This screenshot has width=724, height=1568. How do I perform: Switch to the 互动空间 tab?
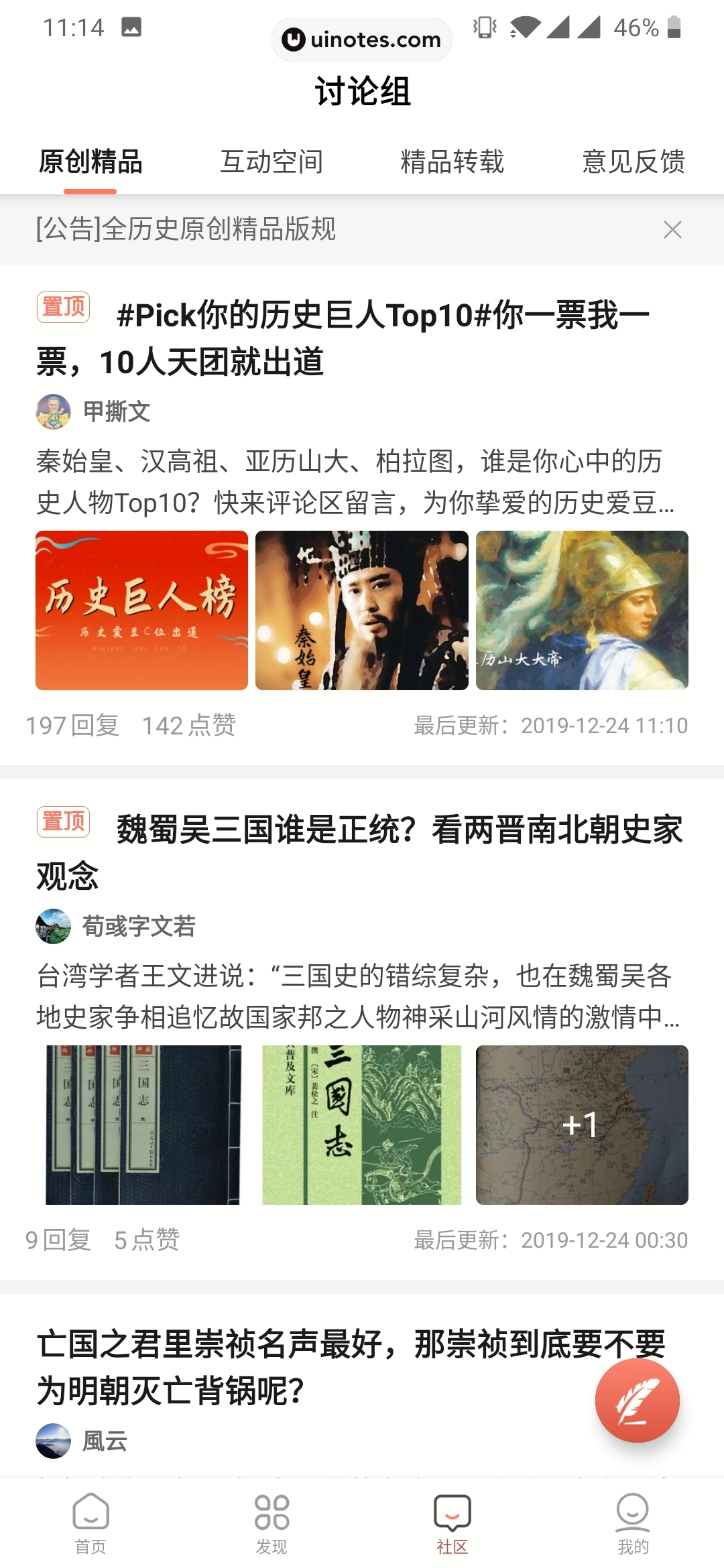(272, 161)
